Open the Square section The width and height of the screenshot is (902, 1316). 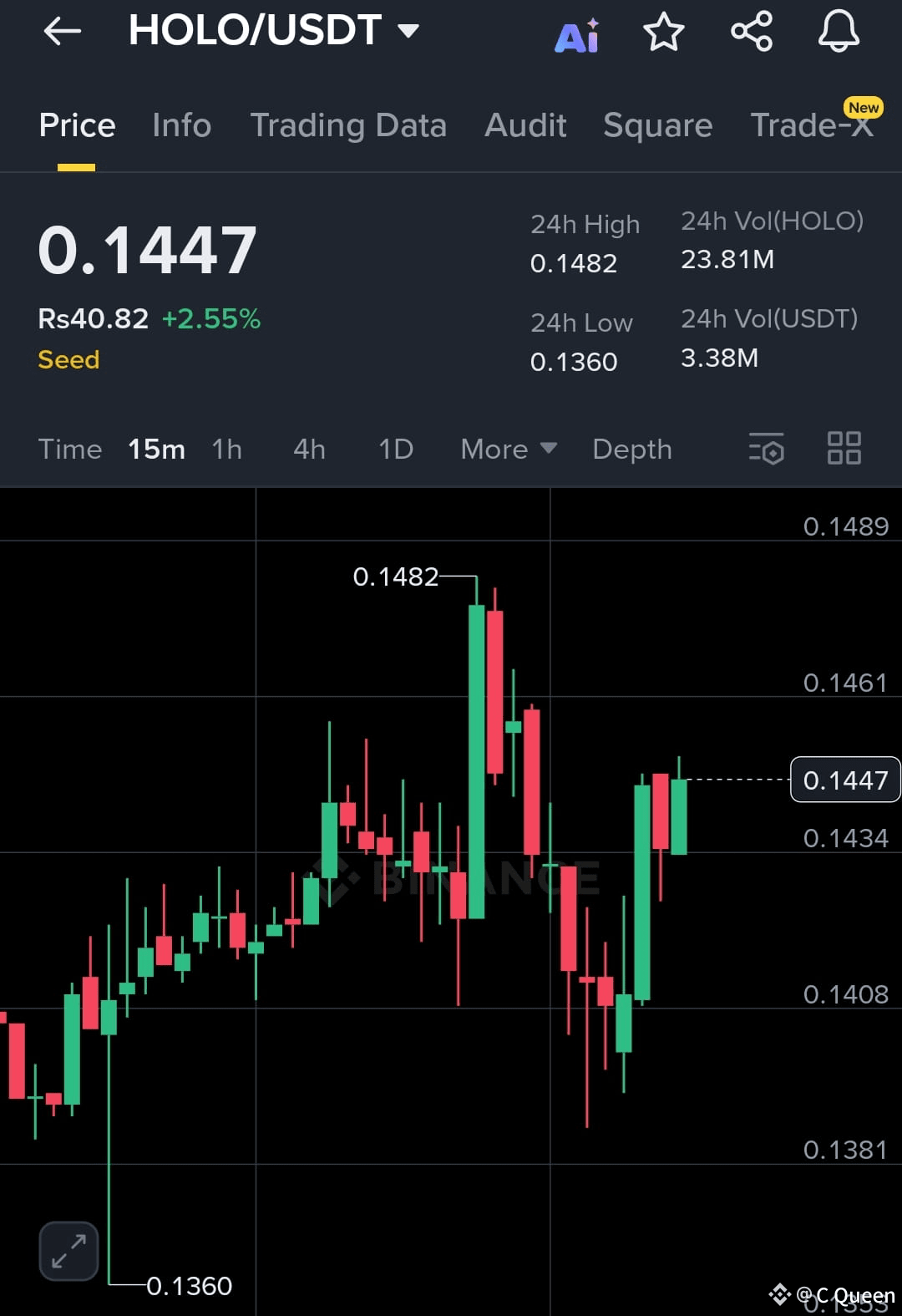(x=657, y=125)
